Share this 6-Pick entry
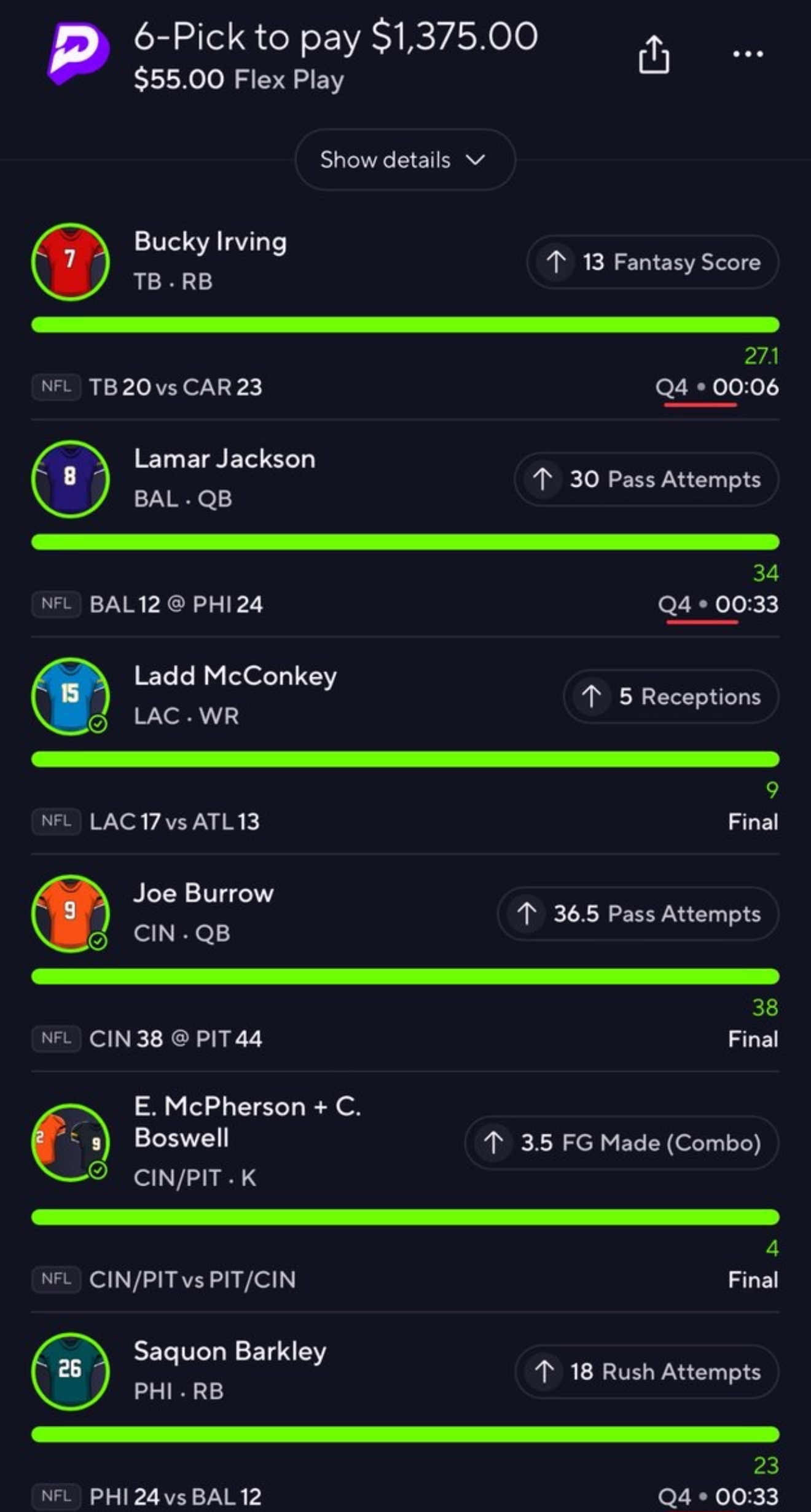The height and width of the screenshot is (1512, 811). (653, 55)
